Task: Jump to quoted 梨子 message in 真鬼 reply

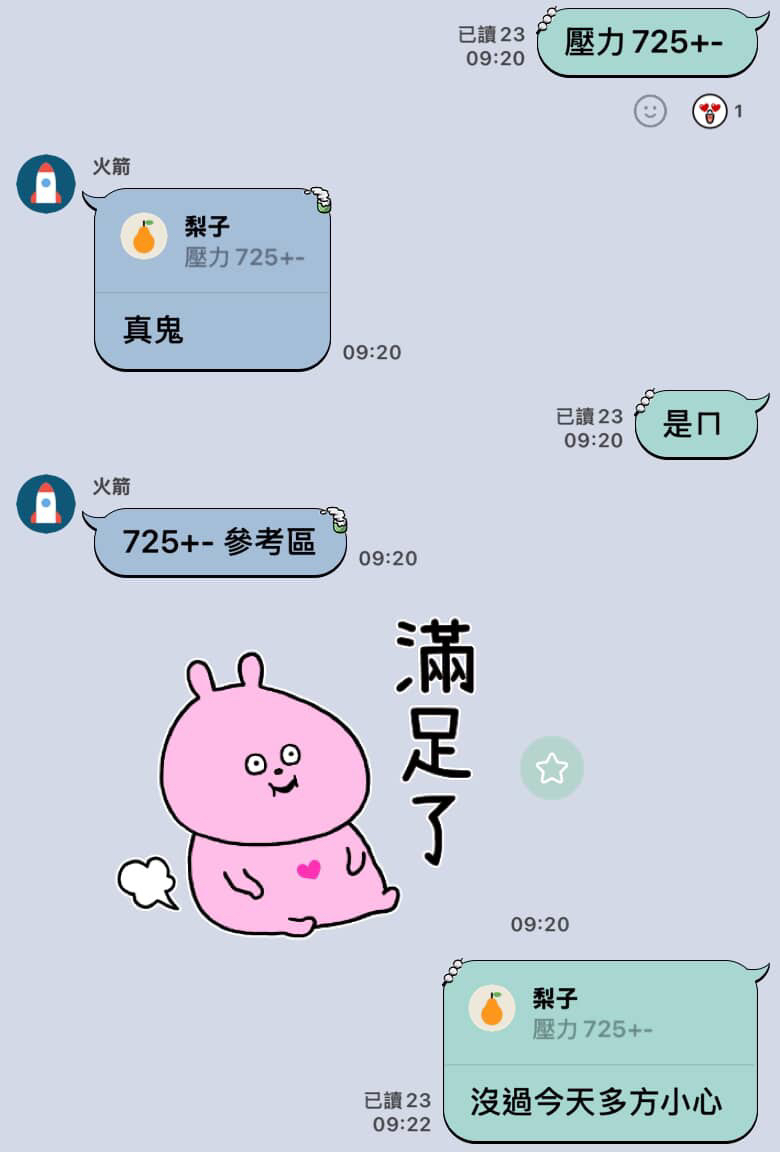Action: click(x=212, y=241)
